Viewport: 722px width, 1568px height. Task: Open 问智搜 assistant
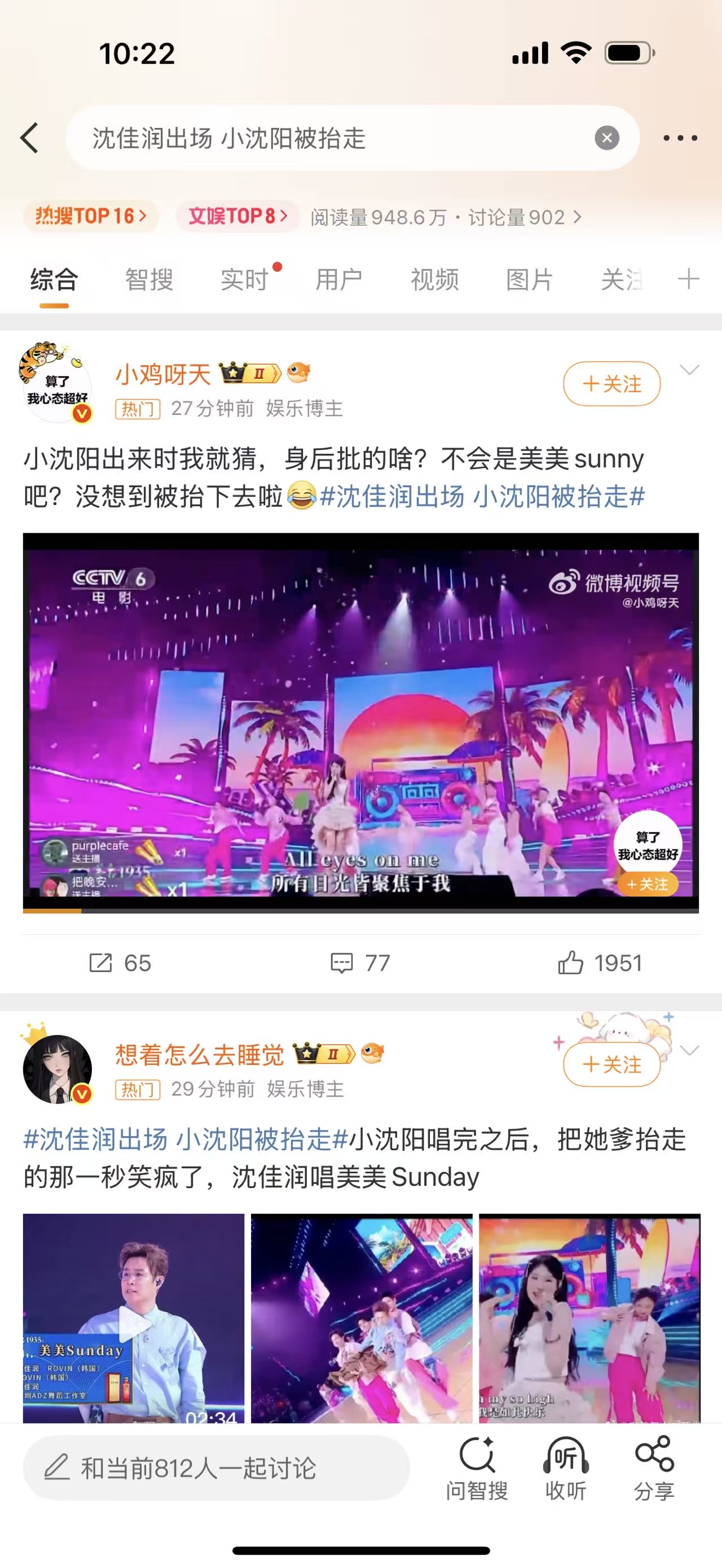coord(477,1468)
